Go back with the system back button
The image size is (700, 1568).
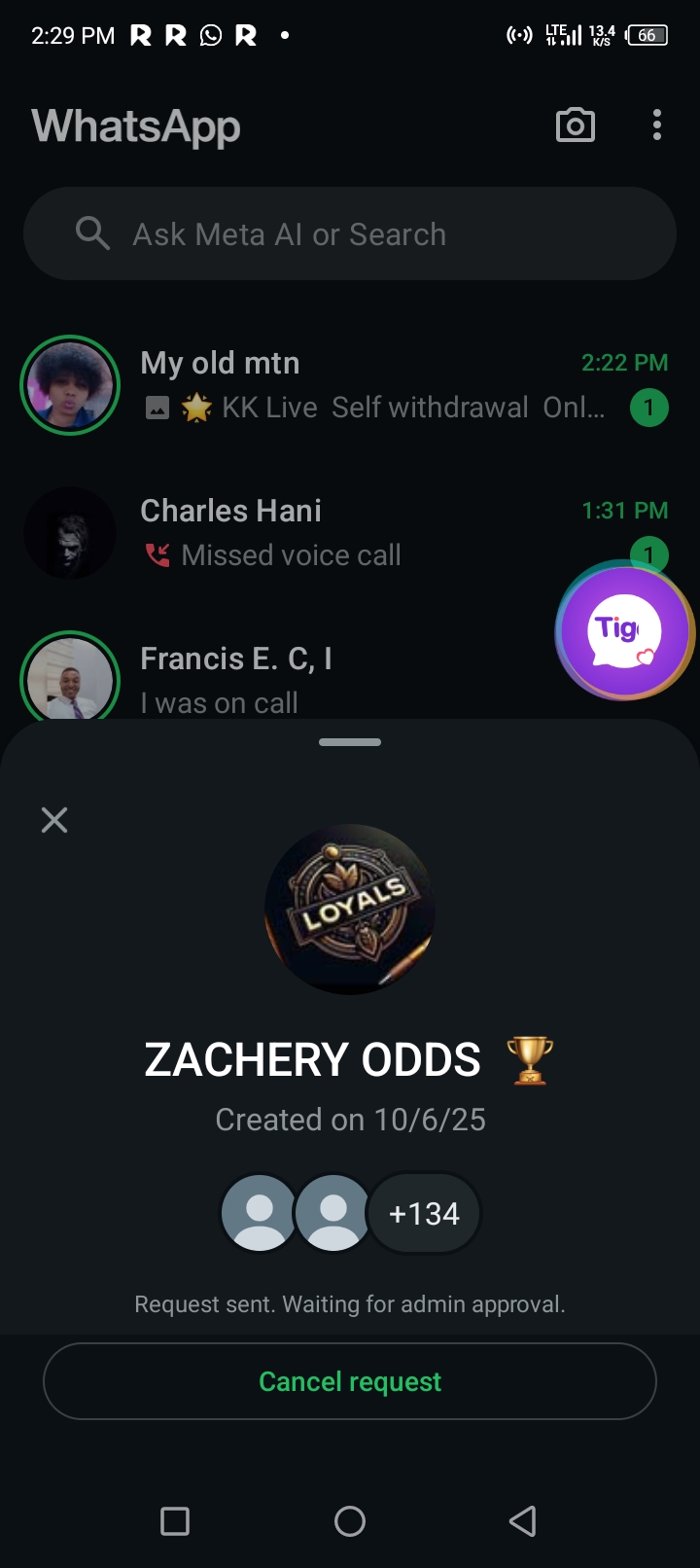pyautogui.click(x=523, y=1521)
